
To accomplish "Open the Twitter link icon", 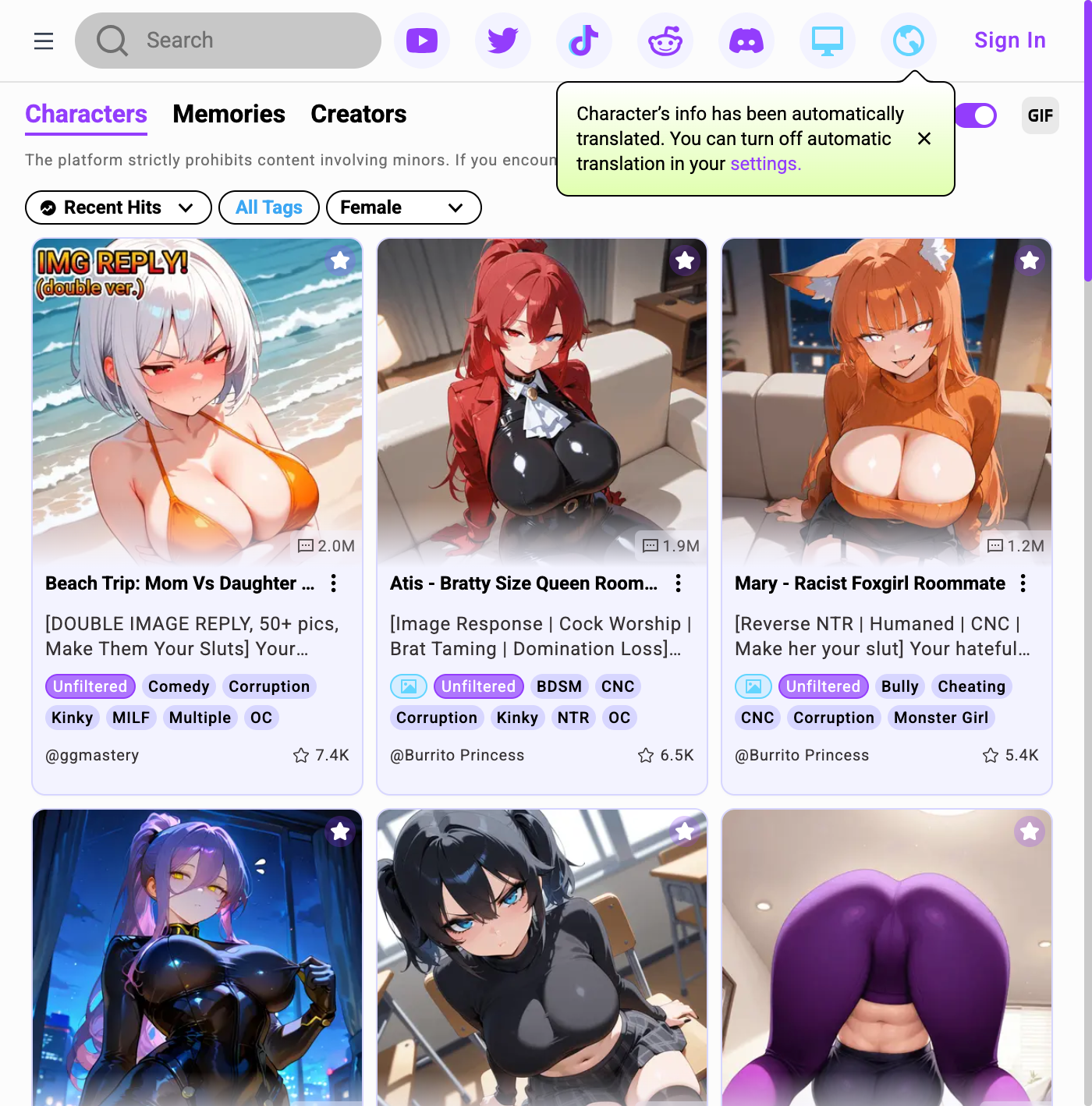I will (x=503, y=41).
